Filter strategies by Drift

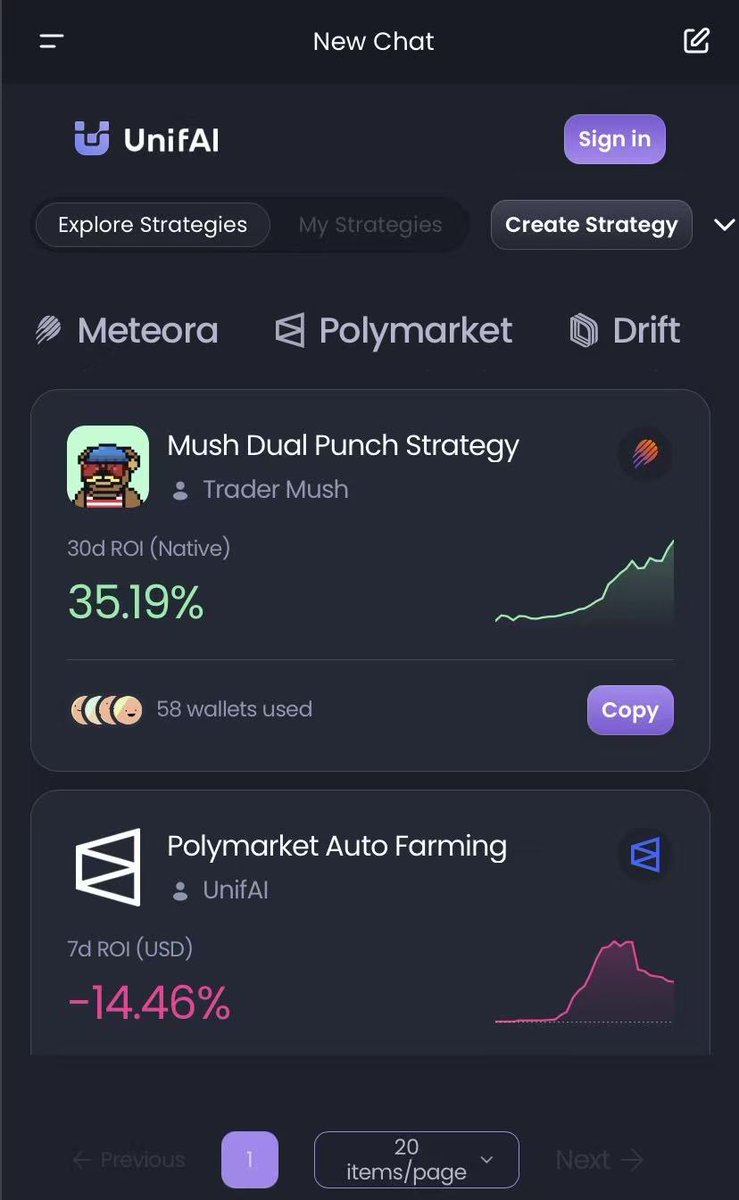[x=625, y=330]
